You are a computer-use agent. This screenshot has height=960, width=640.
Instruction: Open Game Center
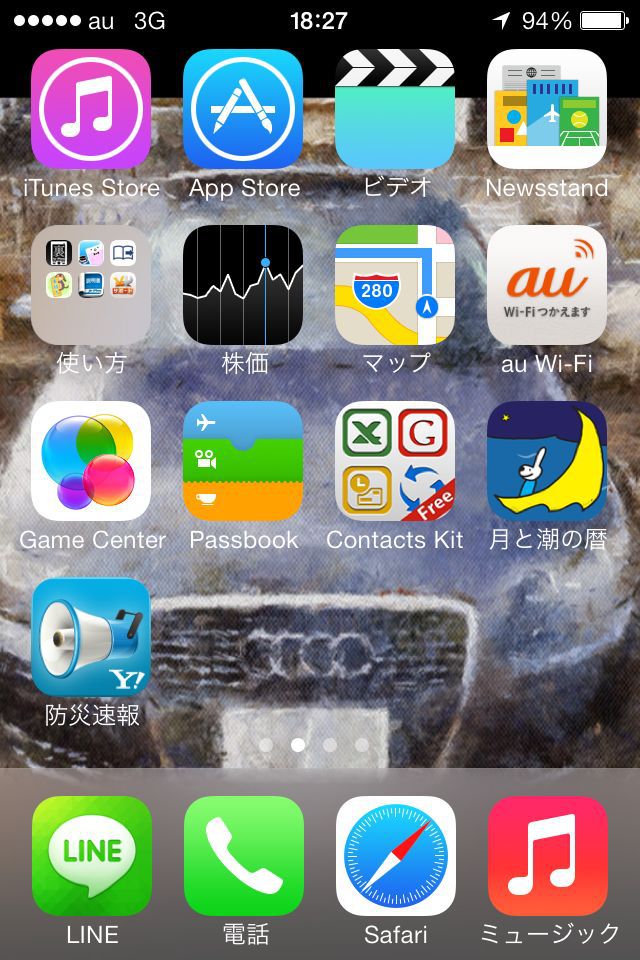(x=91, y=461)
